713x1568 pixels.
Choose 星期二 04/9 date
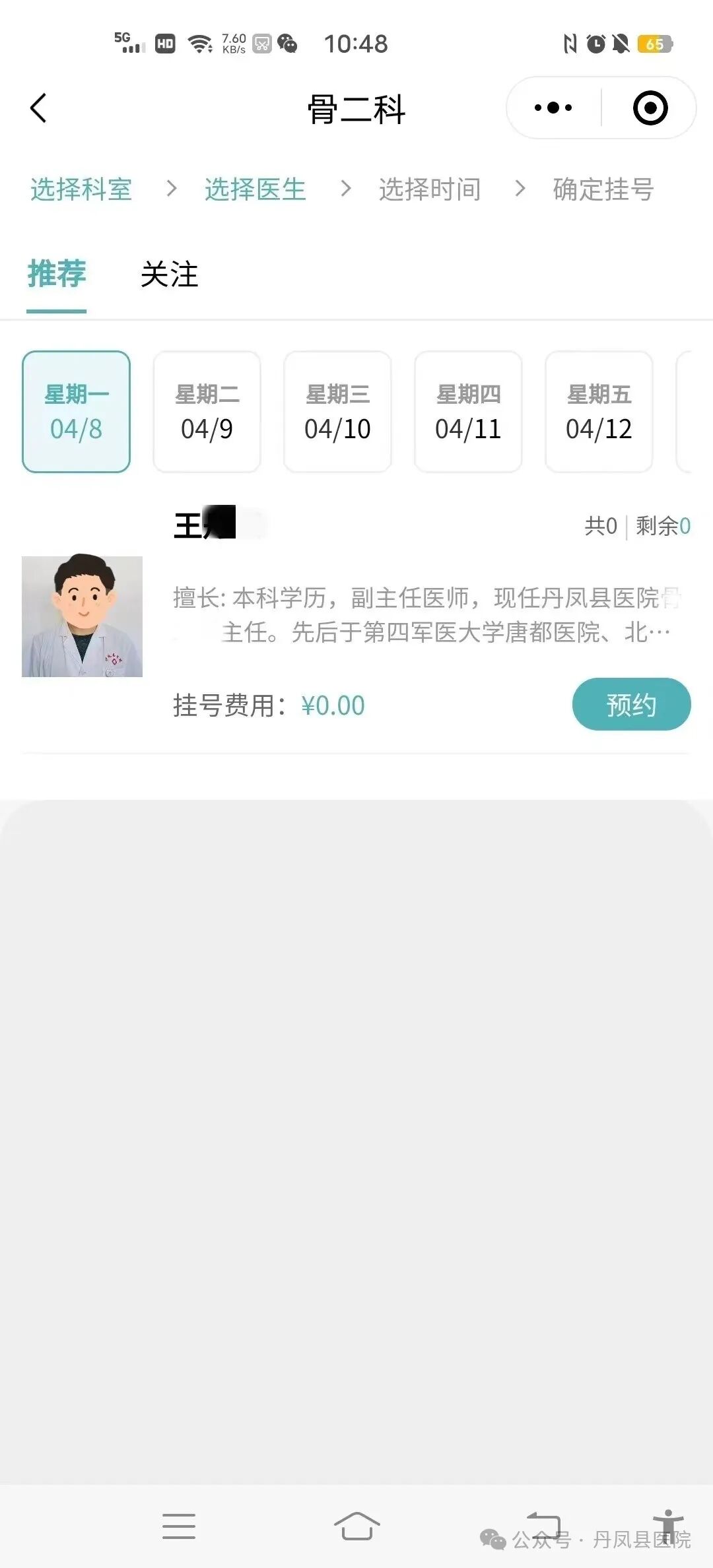(x=207, y=412)
